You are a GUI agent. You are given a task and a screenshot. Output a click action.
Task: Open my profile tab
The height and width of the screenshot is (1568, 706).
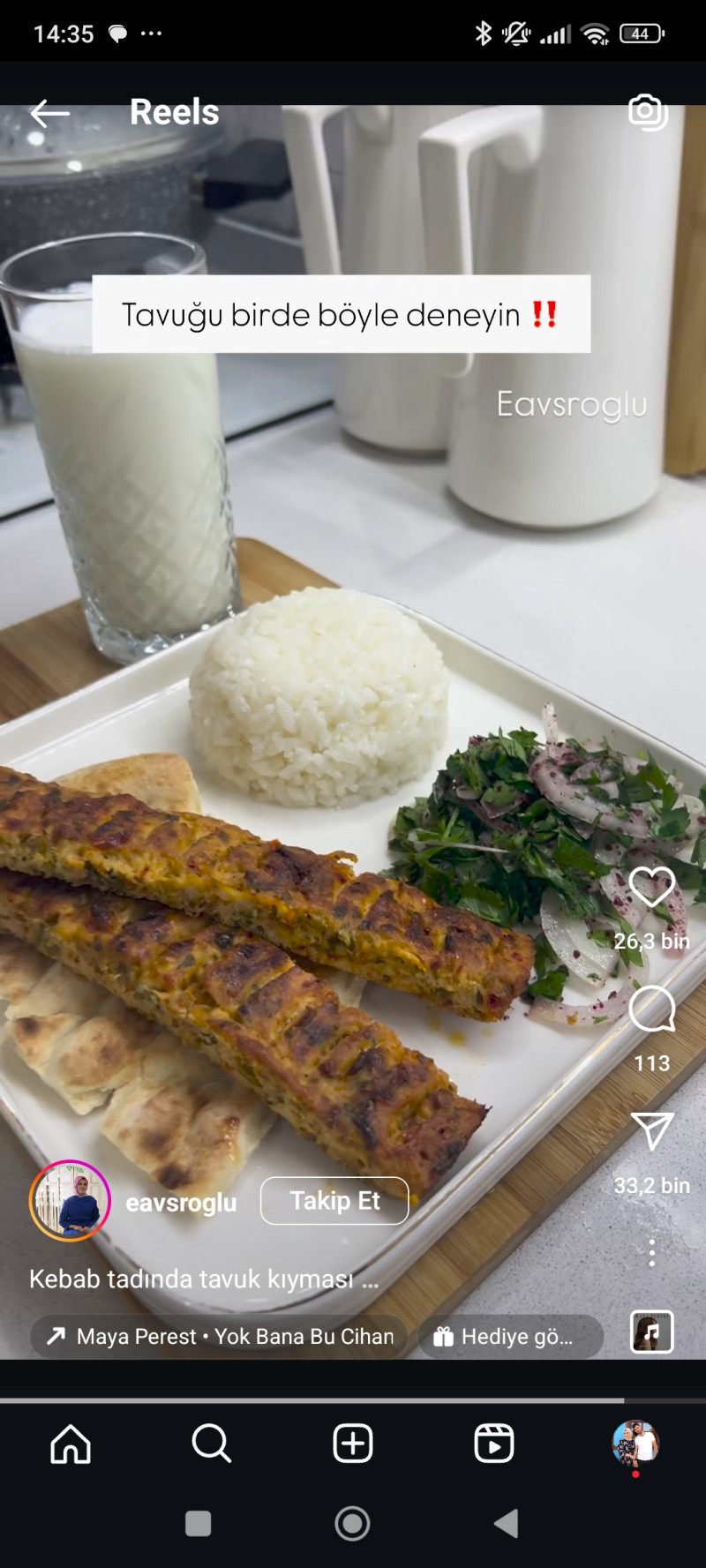(635, 1444)
